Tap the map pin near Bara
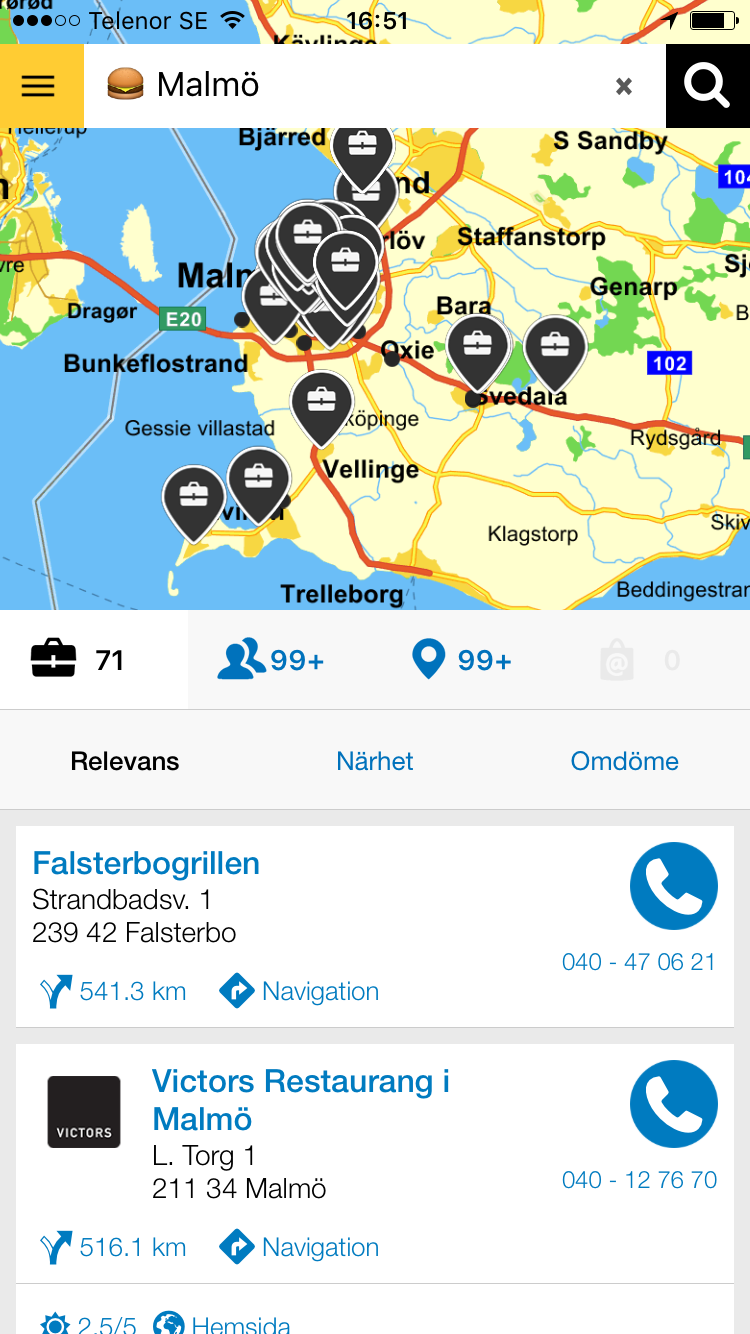Viewport: 750px width, 1334px height. [477, 348]
